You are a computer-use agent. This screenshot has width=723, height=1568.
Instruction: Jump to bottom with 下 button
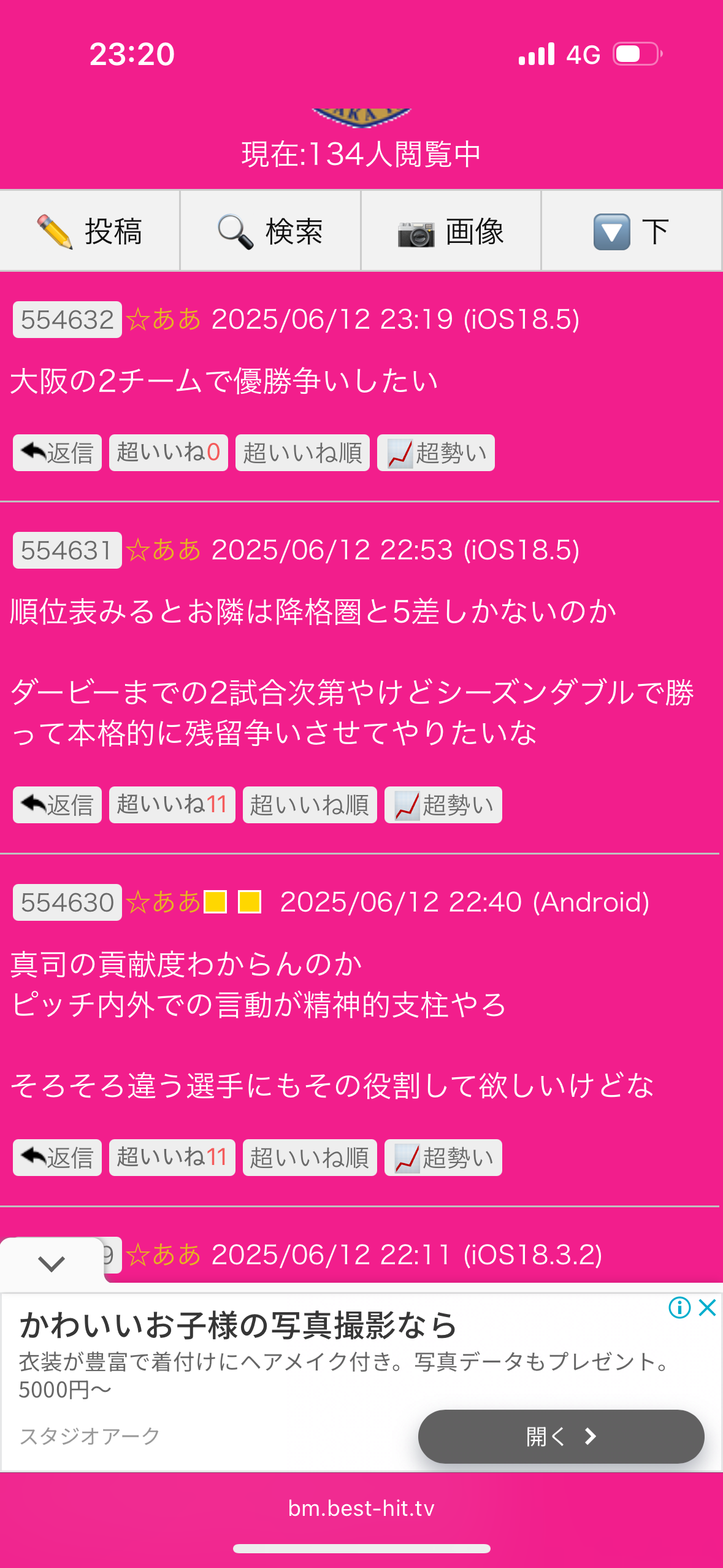point(631,231)
